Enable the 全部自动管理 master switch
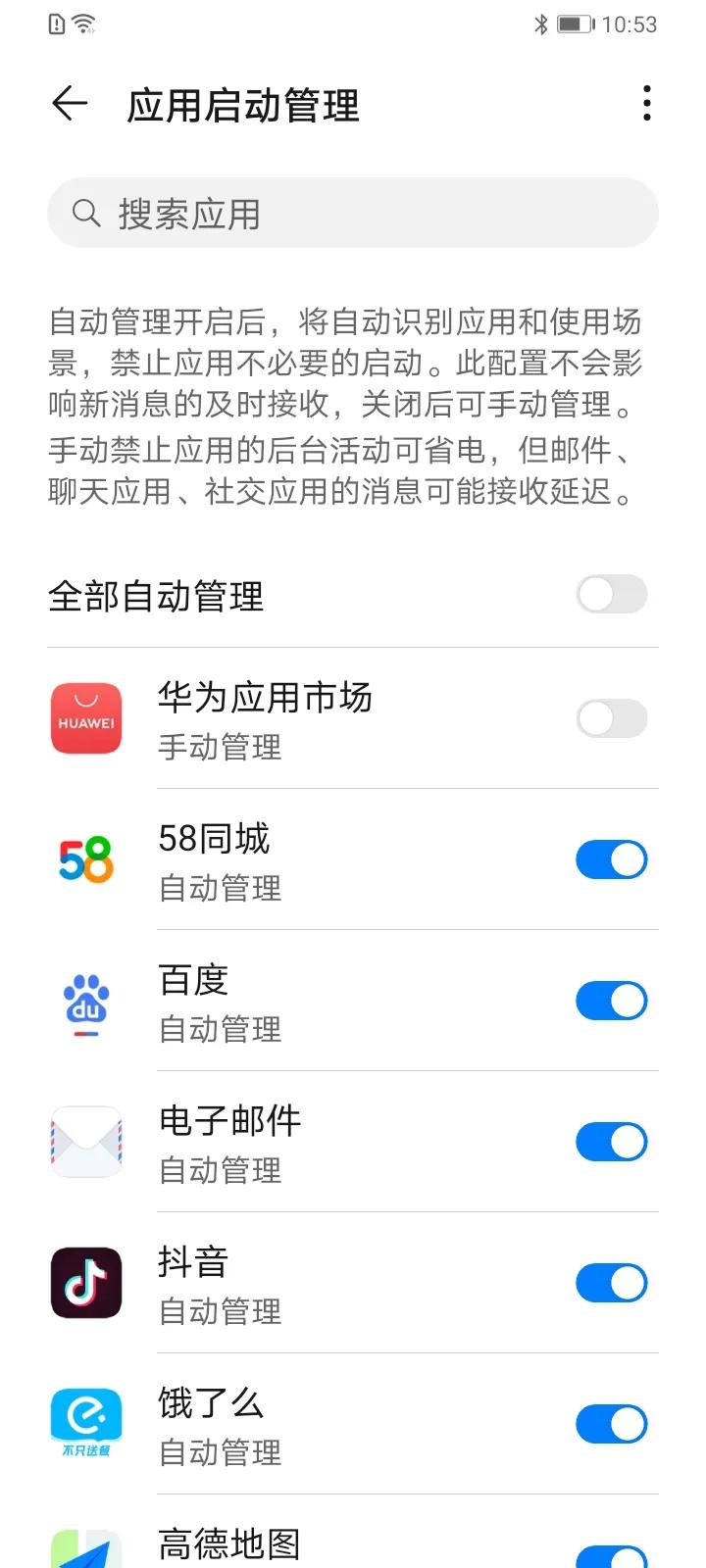Image resolution: width=706 pixels, height=1568 pixels. pos(611,595)
